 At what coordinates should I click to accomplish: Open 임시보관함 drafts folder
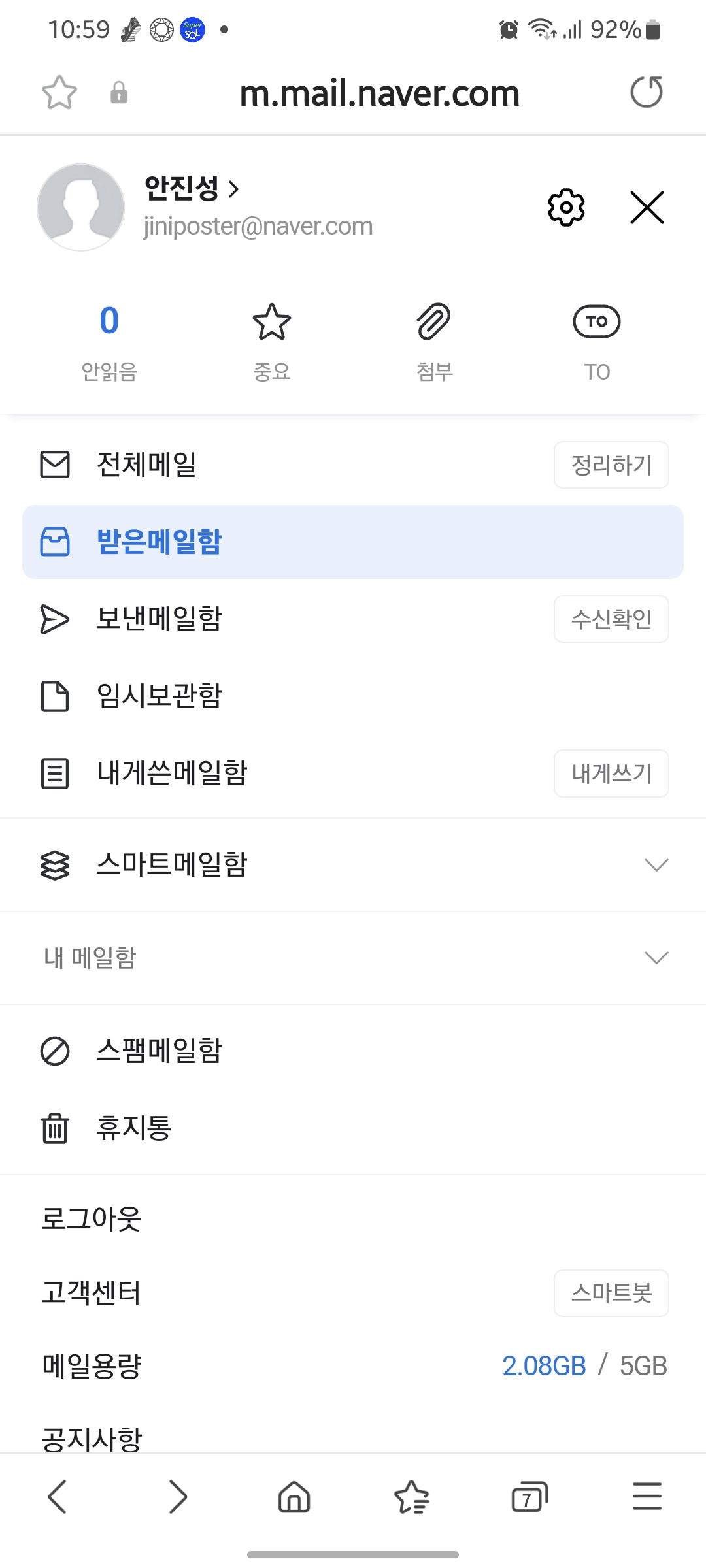tap(159, 696)
